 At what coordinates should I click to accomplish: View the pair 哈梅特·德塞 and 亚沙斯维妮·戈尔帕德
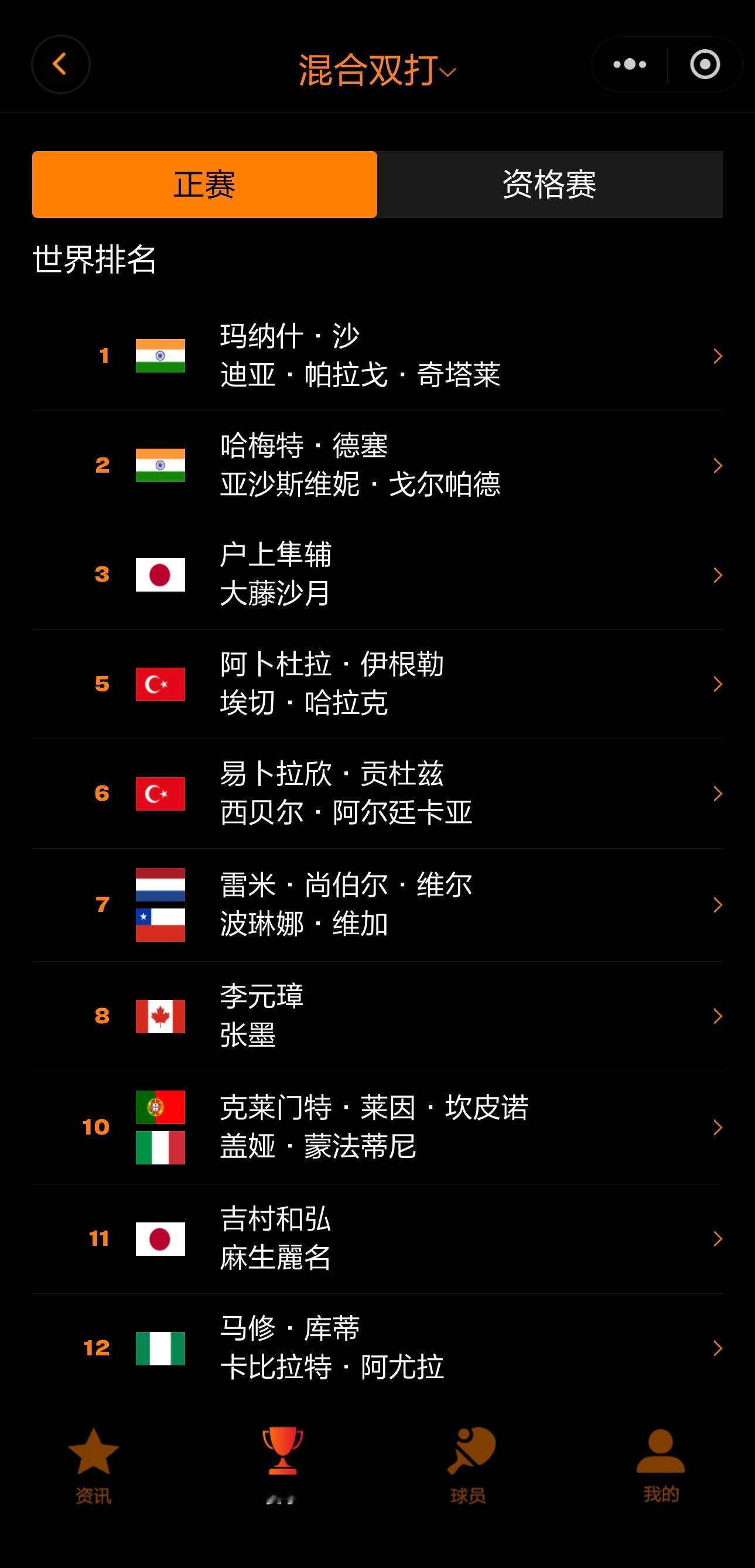(x=377, y=465)
